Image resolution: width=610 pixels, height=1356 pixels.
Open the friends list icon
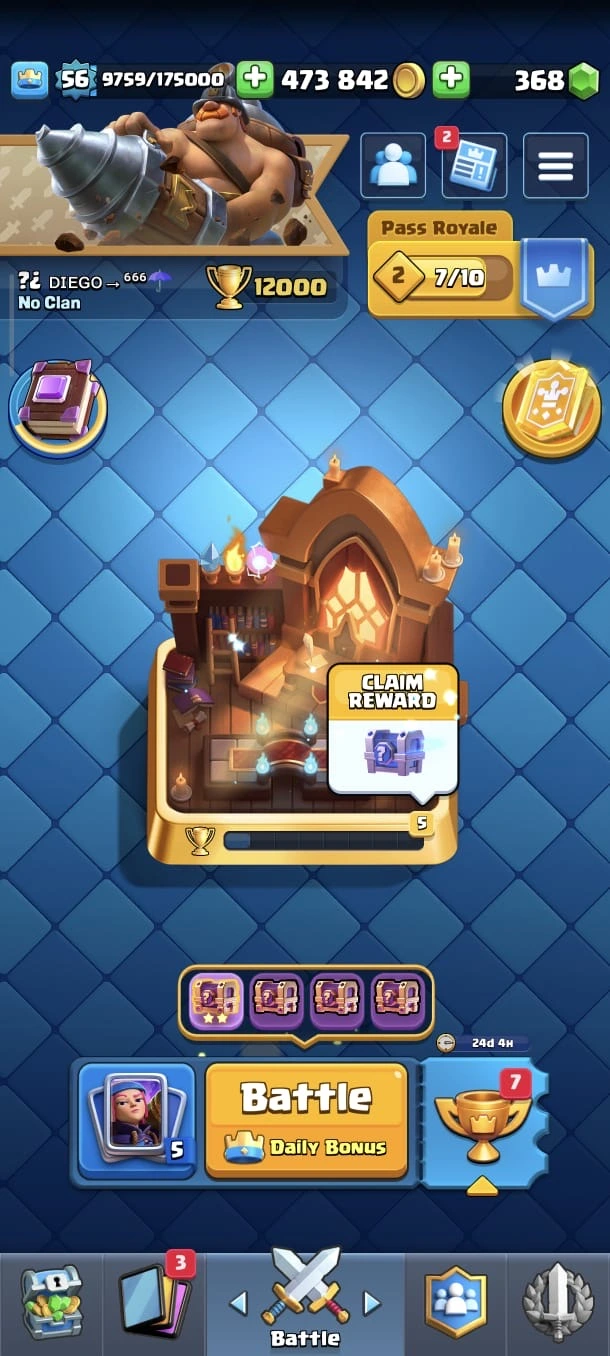[393, 165]
